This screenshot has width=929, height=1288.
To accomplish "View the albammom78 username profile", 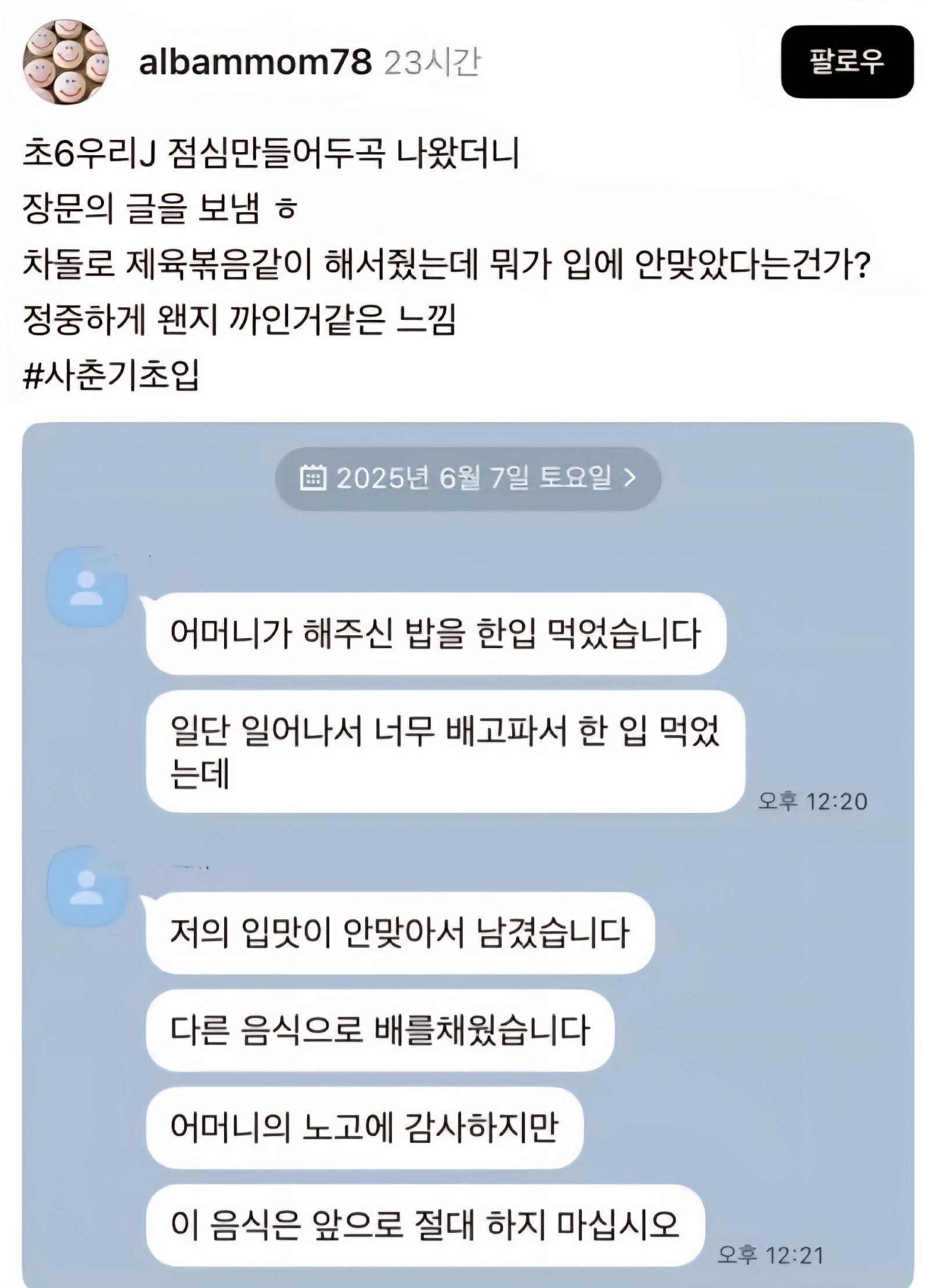I will pyautogui.click(x=255, y=62).
